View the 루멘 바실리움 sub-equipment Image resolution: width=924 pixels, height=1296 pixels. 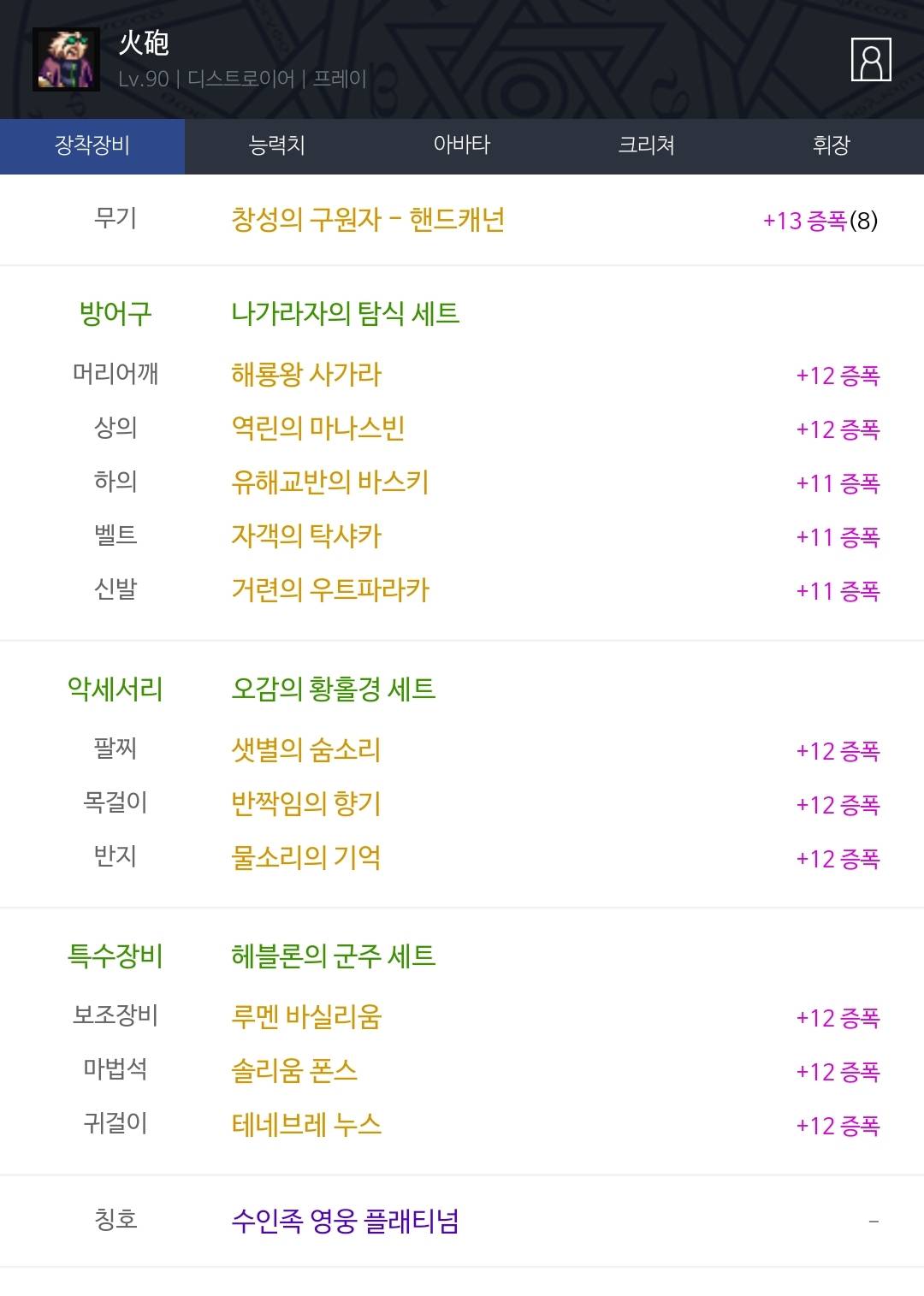pyautogui.click(x=306, y=1017)
